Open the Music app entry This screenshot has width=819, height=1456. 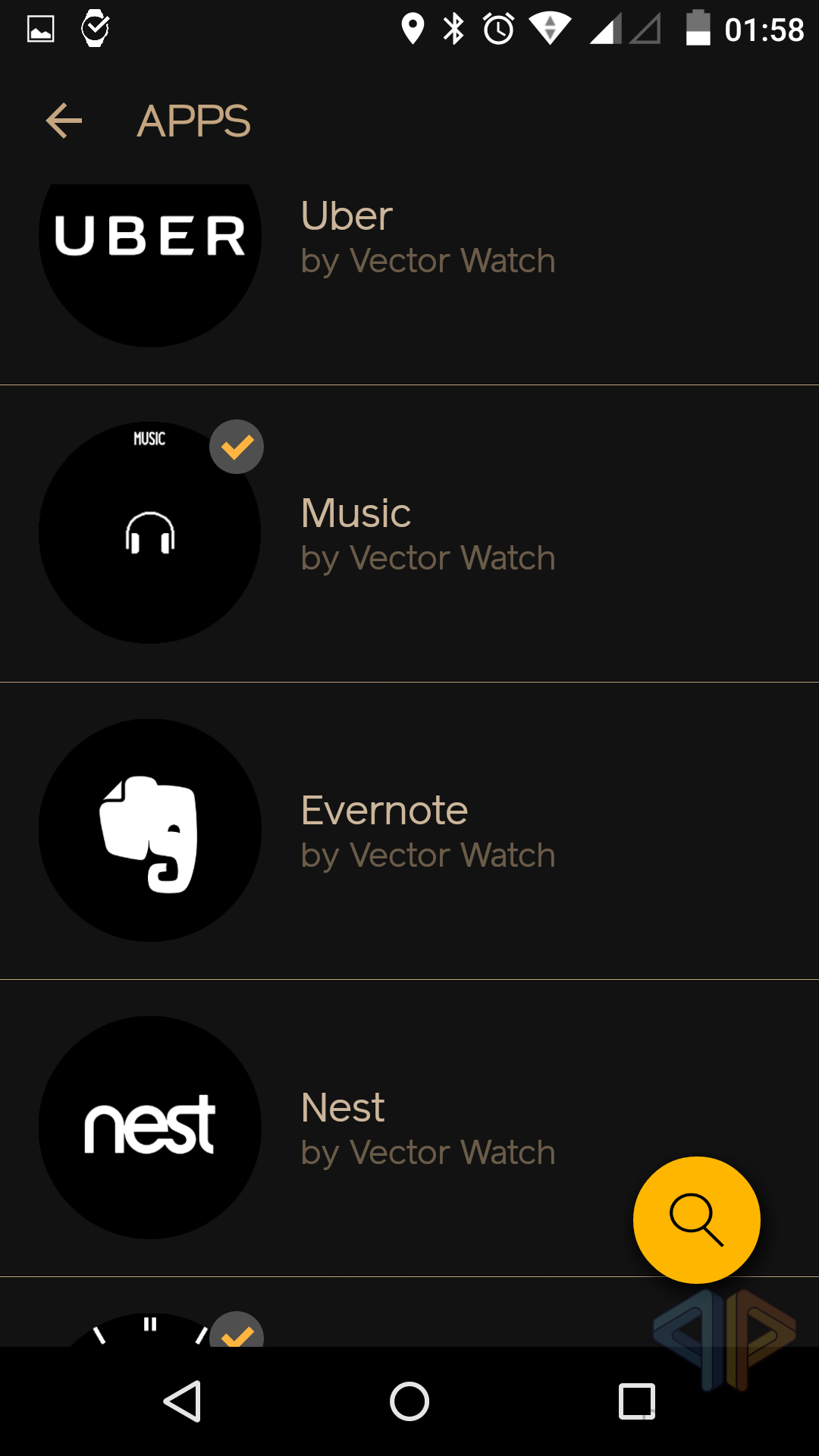click(x=409, y=534)
